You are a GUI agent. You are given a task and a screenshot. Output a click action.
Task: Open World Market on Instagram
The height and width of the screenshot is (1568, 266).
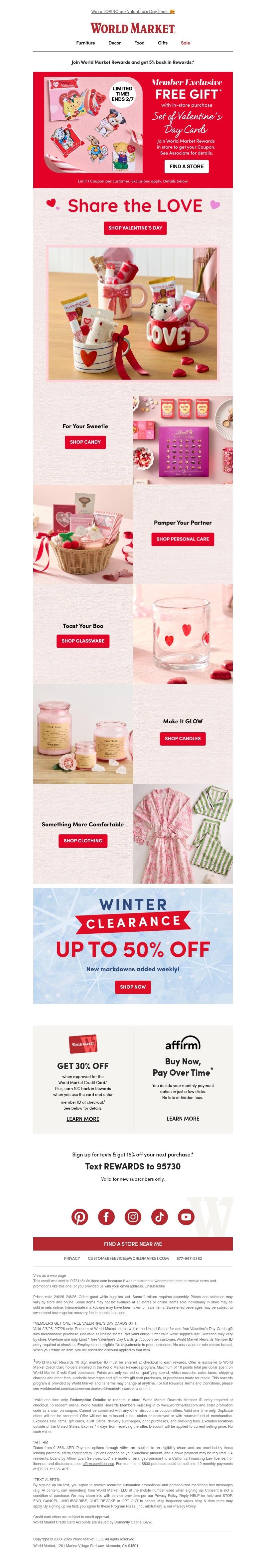[133, 1216]
